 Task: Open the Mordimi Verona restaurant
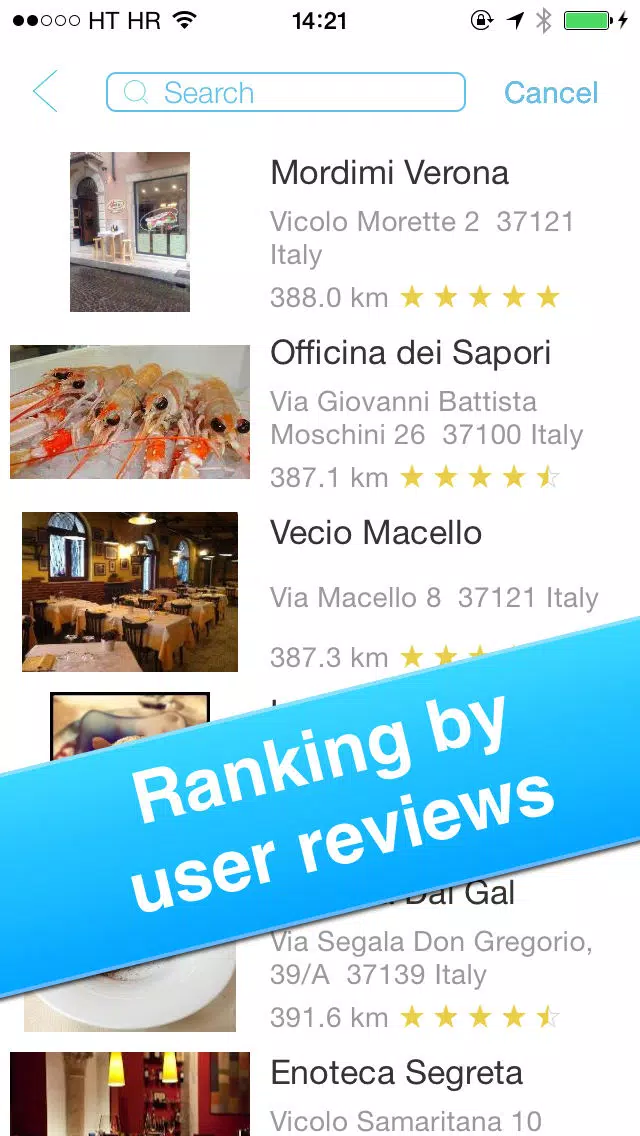[389, 173]
